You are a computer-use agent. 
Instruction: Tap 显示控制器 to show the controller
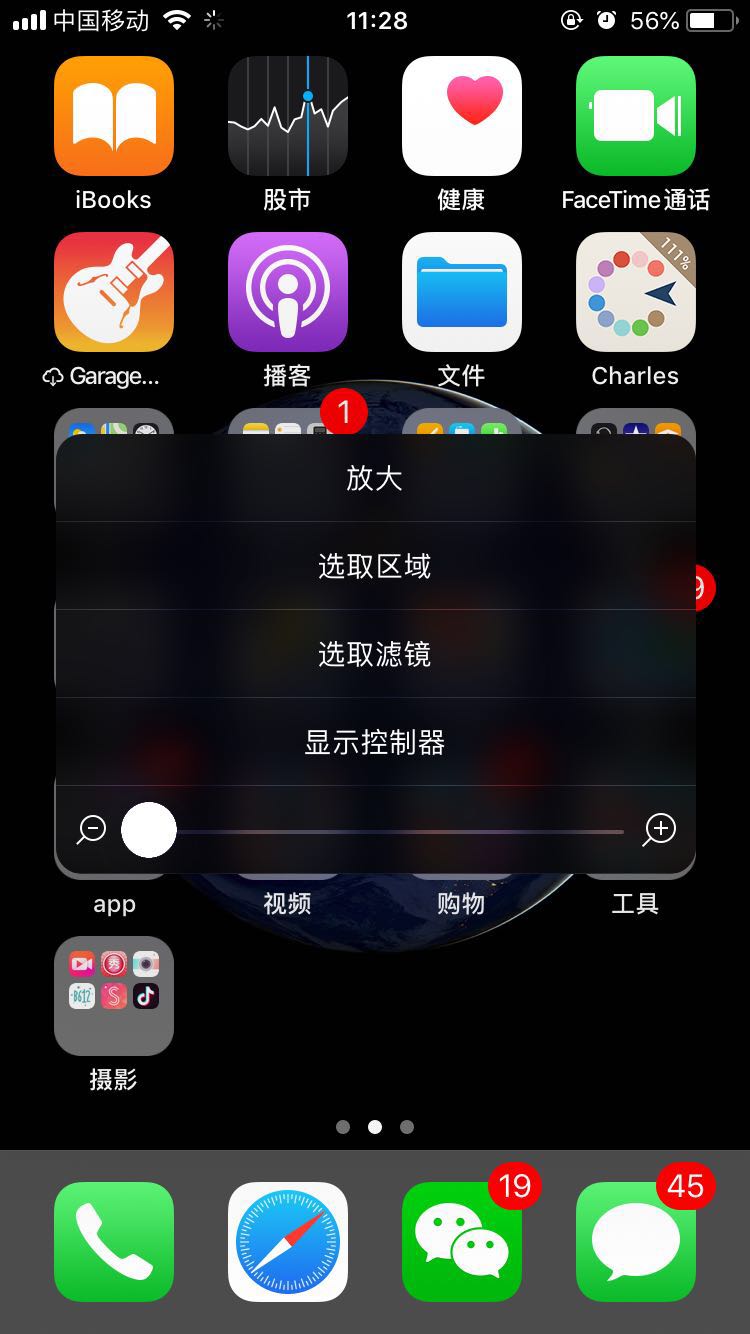click(374, 742)
